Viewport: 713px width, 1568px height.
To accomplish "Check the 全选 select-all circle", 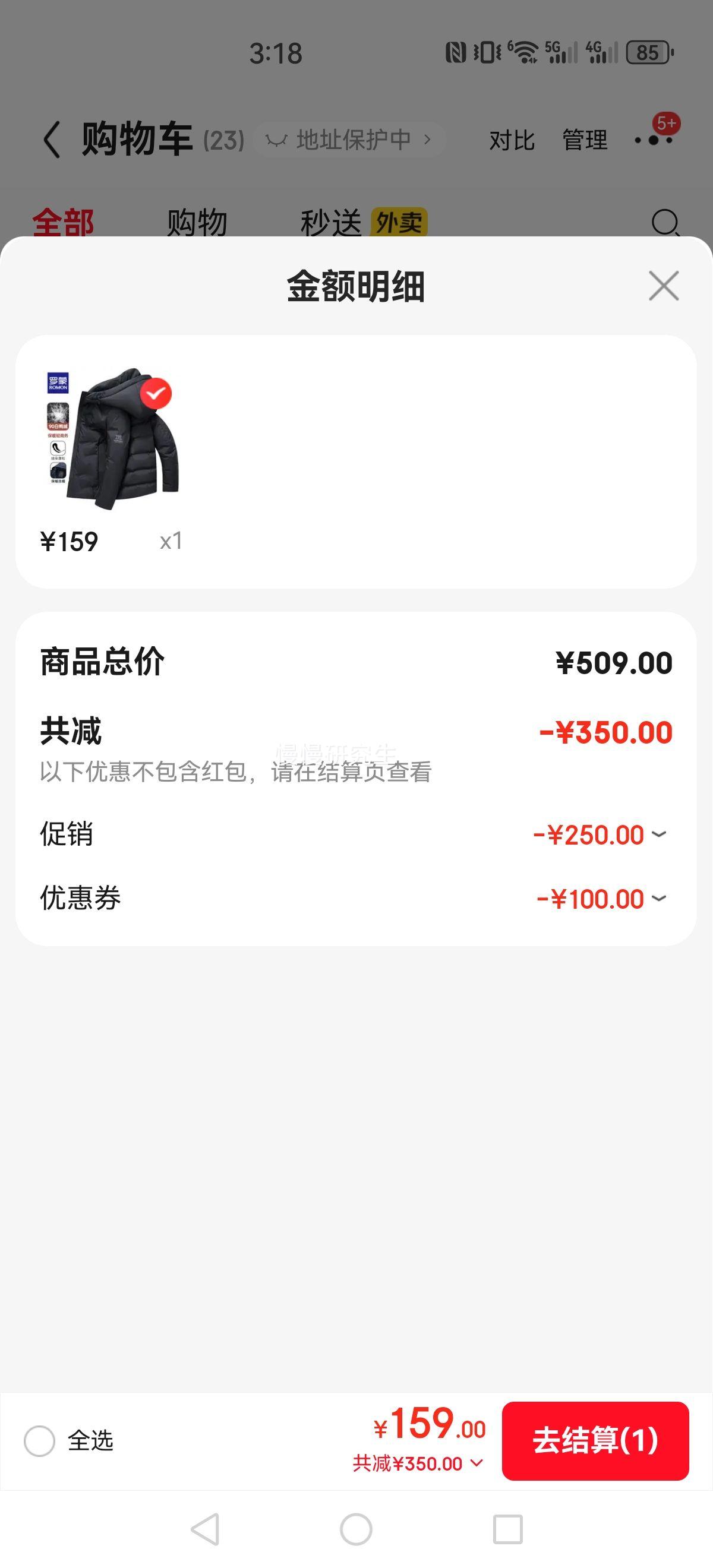I will (x=40, y=1441).
